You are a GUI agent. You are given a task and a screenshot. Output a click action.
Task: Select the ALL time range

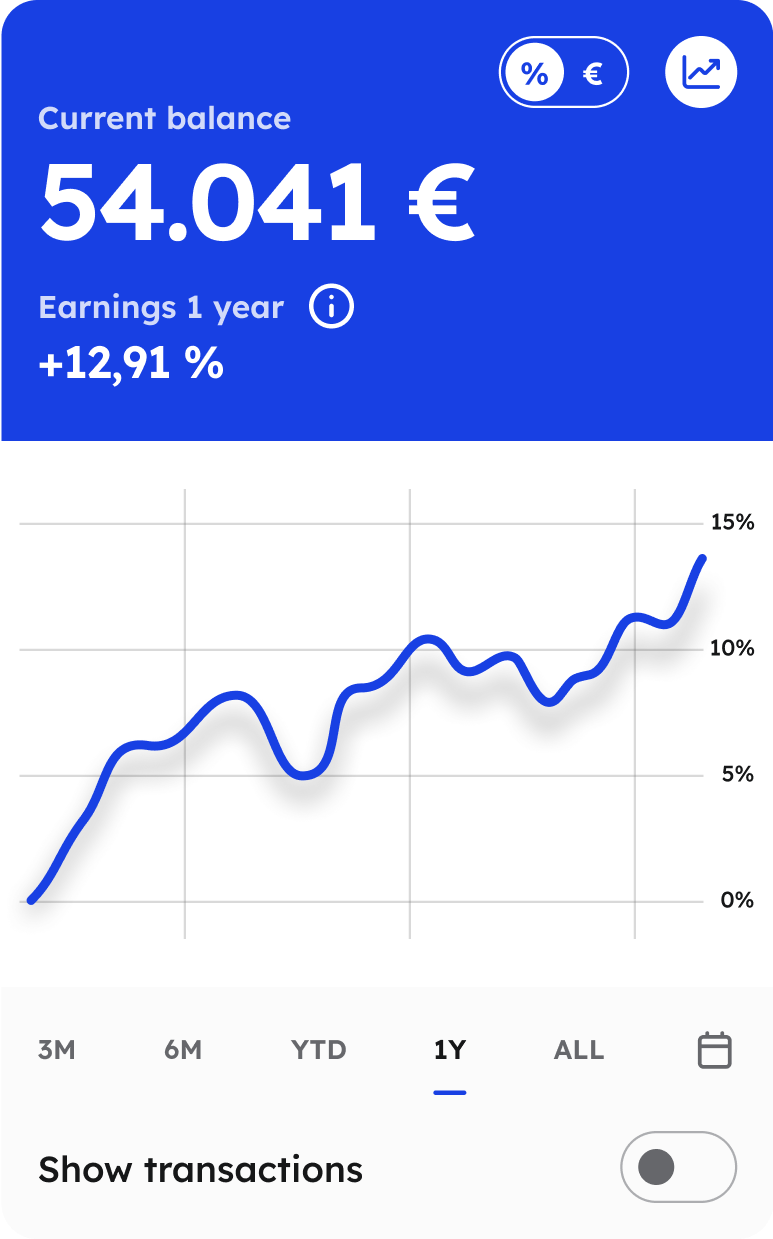click(x=579, y=1050)
